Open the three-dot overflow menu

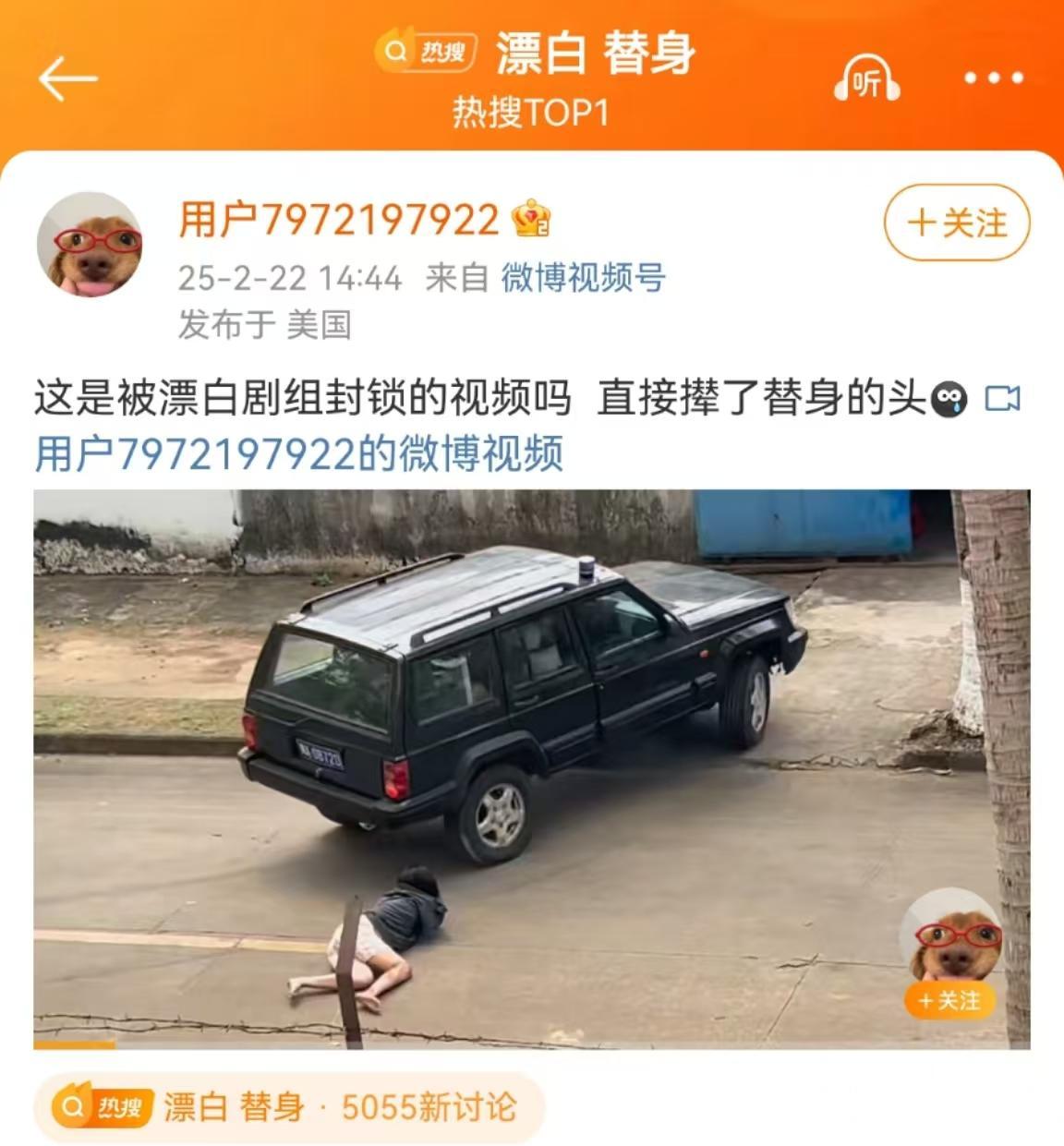click(994, 78)
